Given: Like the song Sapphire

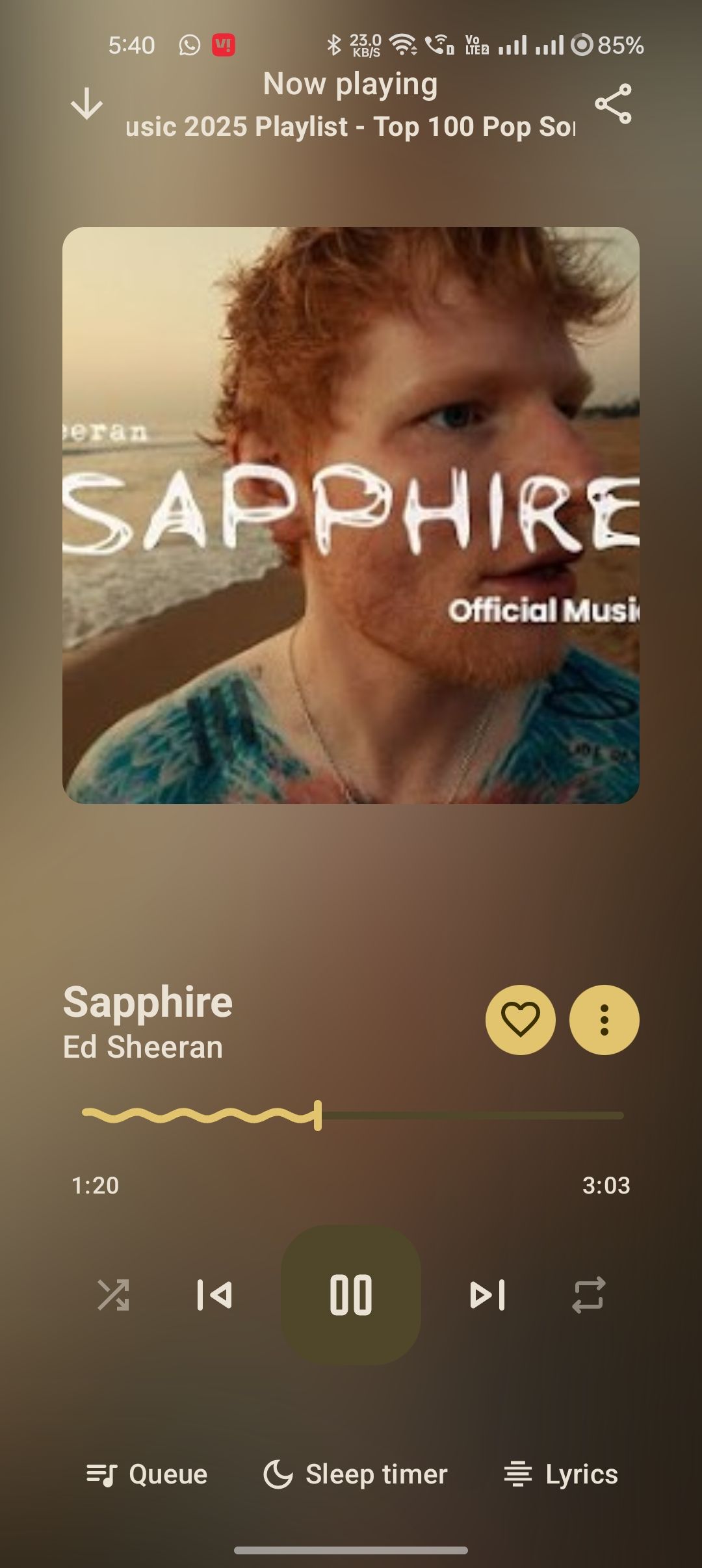Looking at the screenshot, I should click(520, 1019).
